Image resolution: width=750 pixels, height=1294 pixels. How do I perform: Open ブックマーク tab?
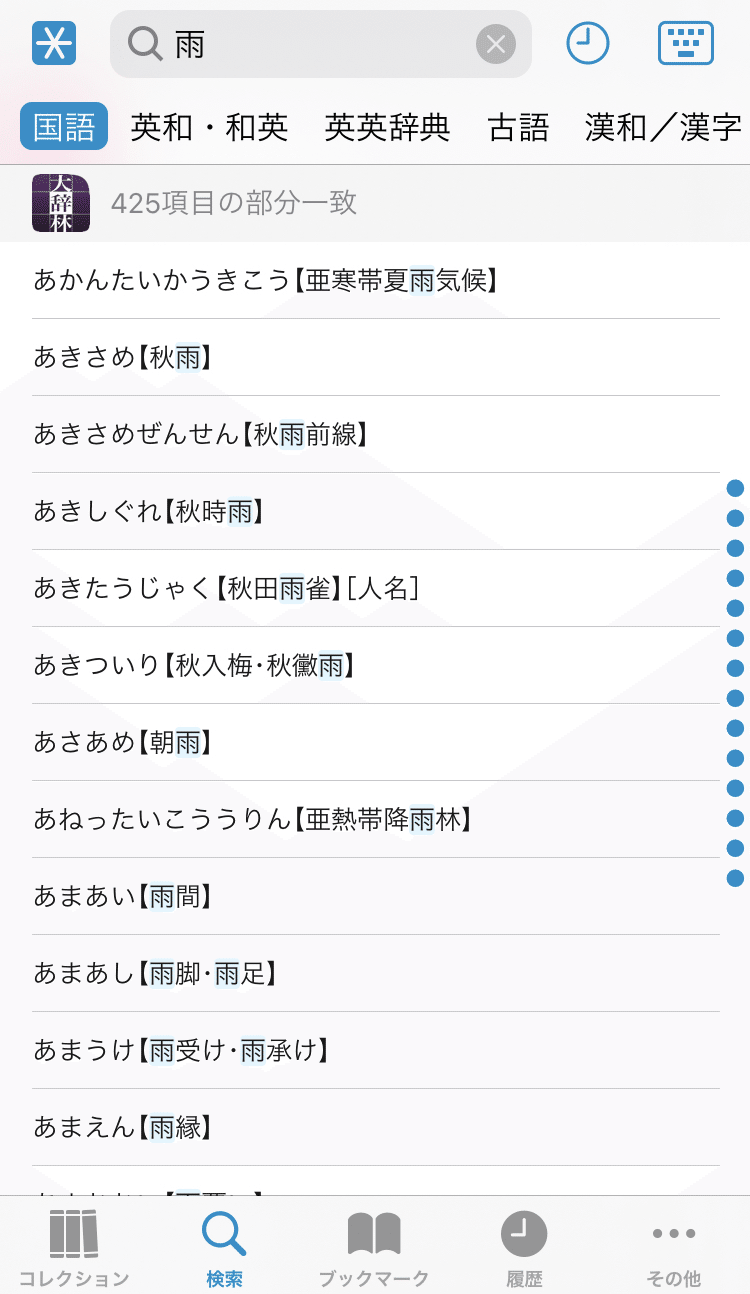(374, 1248)
